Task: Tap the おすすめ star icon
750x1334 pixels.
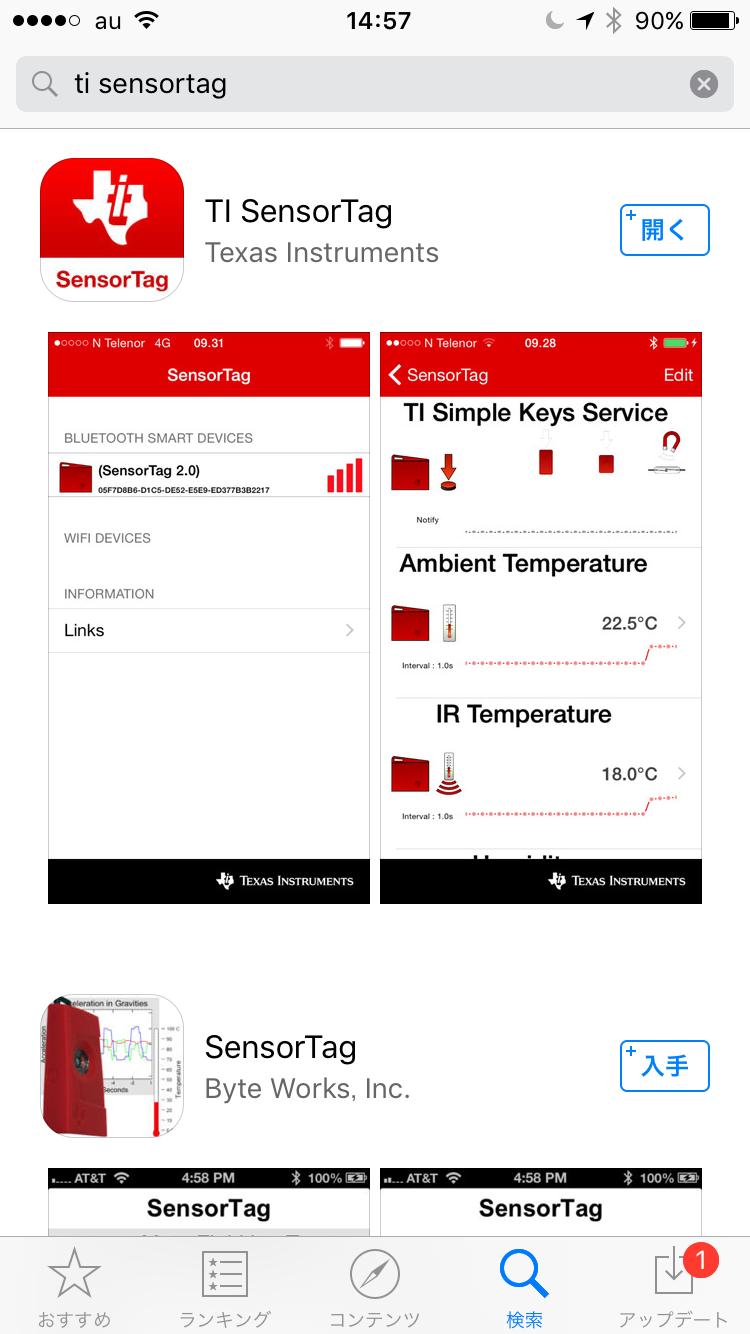Action: coord(74,1272)
